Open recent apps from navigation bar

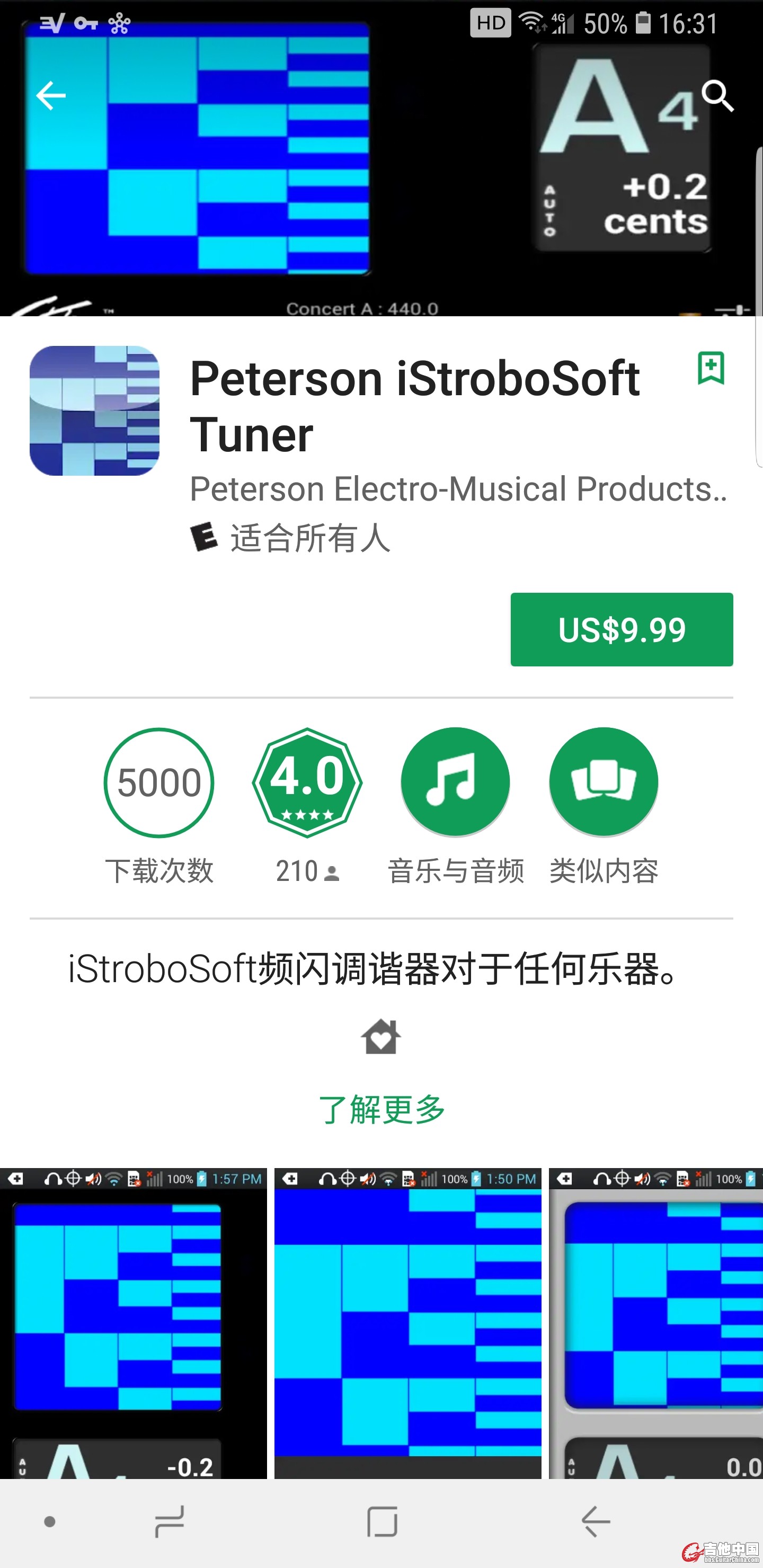coord(170,1522)
